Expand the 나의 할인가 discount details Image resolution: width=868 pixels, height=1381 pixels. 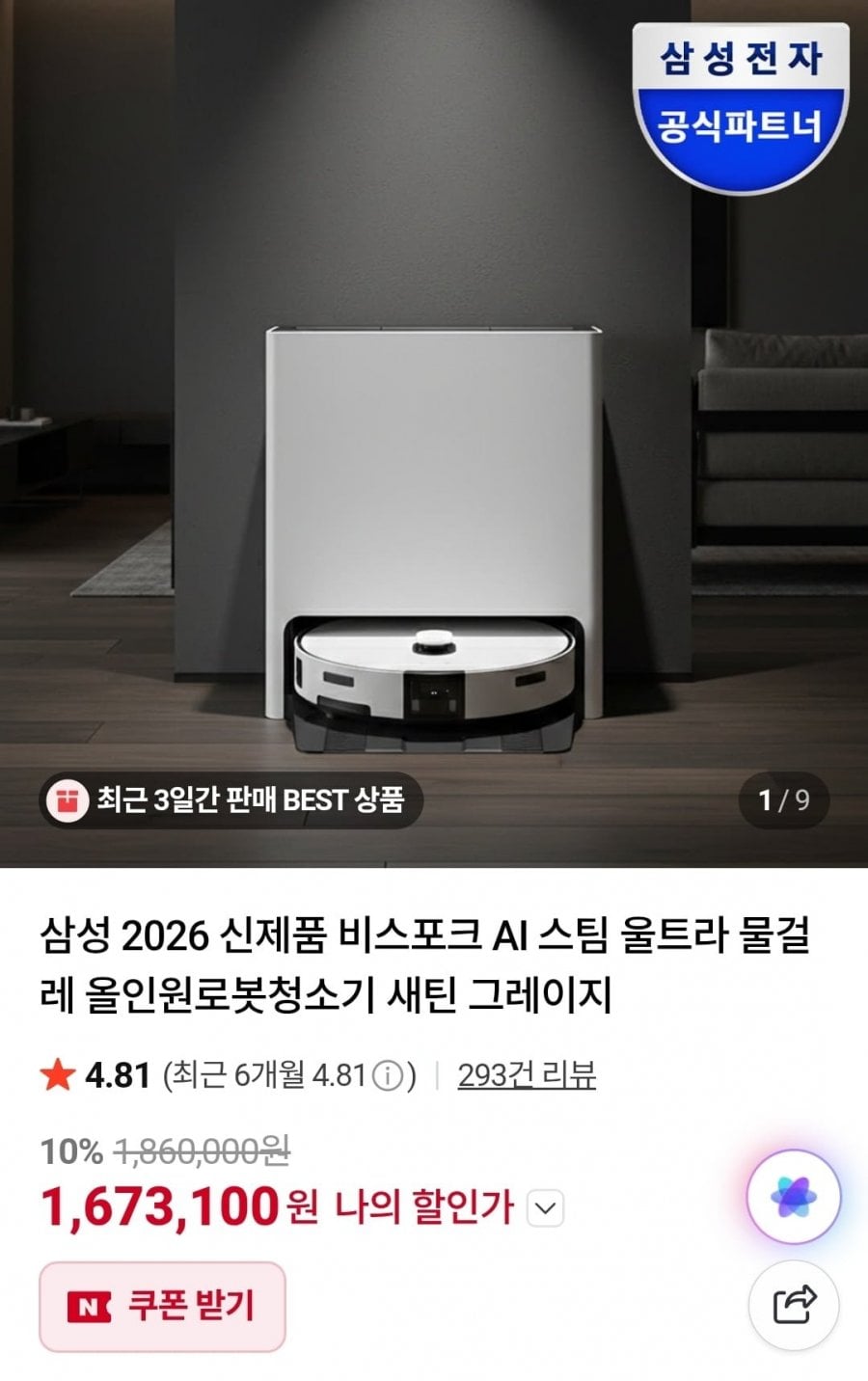[547, 1207]
